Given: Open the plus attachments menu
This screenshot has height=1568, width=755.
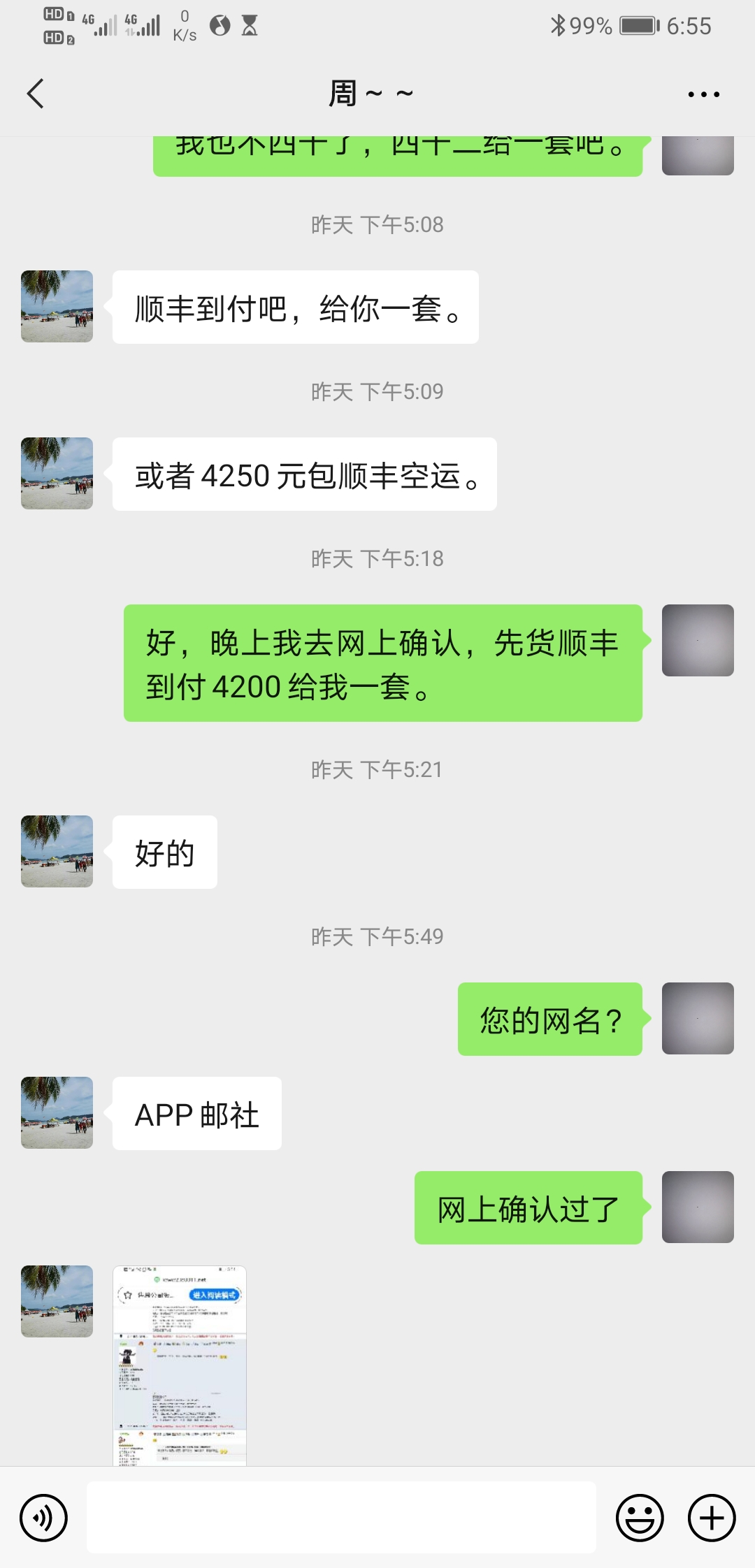Looking at the screenshot, I should tap(712, 1518).
